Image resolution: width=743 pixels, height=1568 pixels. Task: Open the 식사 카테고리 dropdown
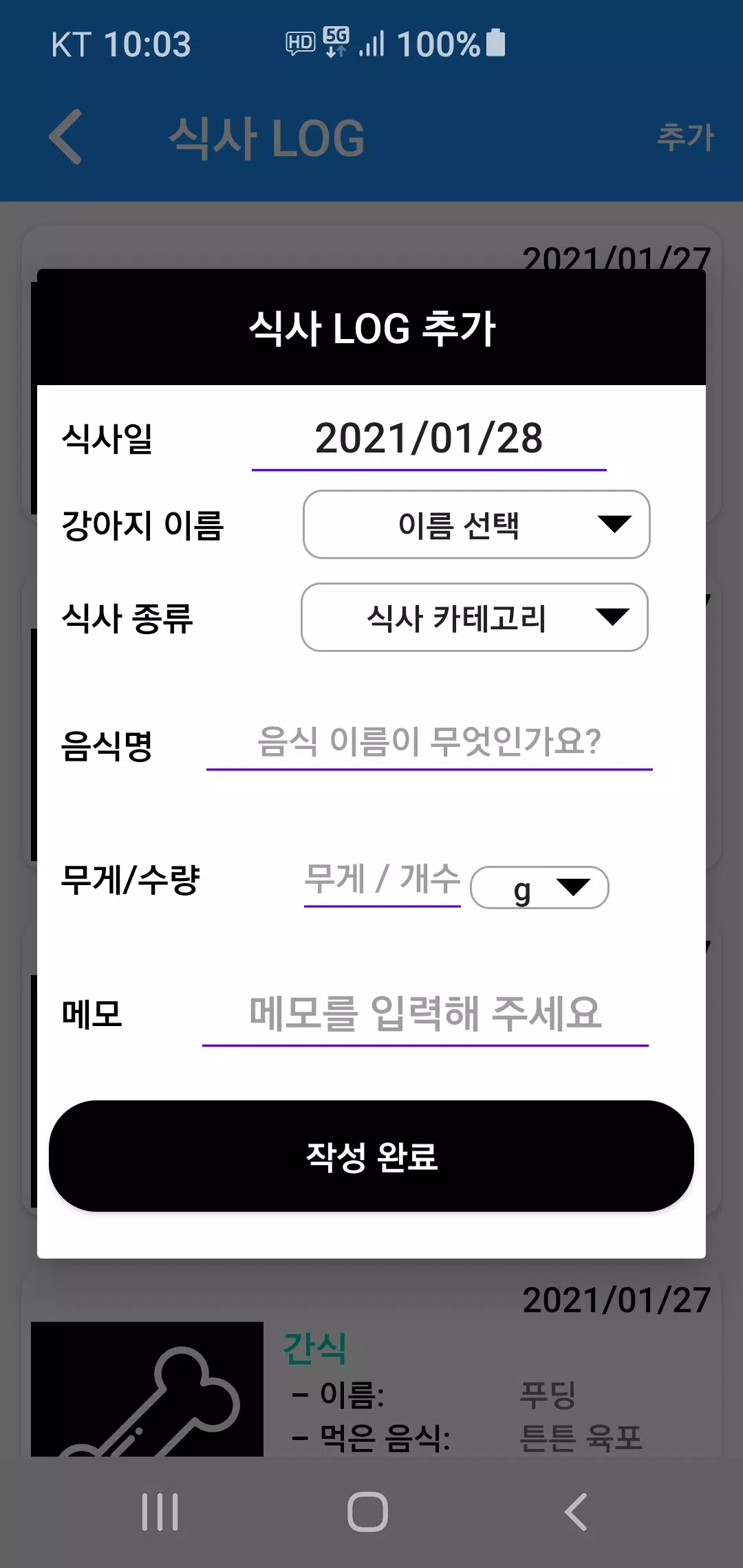click(x=475, y=618)
